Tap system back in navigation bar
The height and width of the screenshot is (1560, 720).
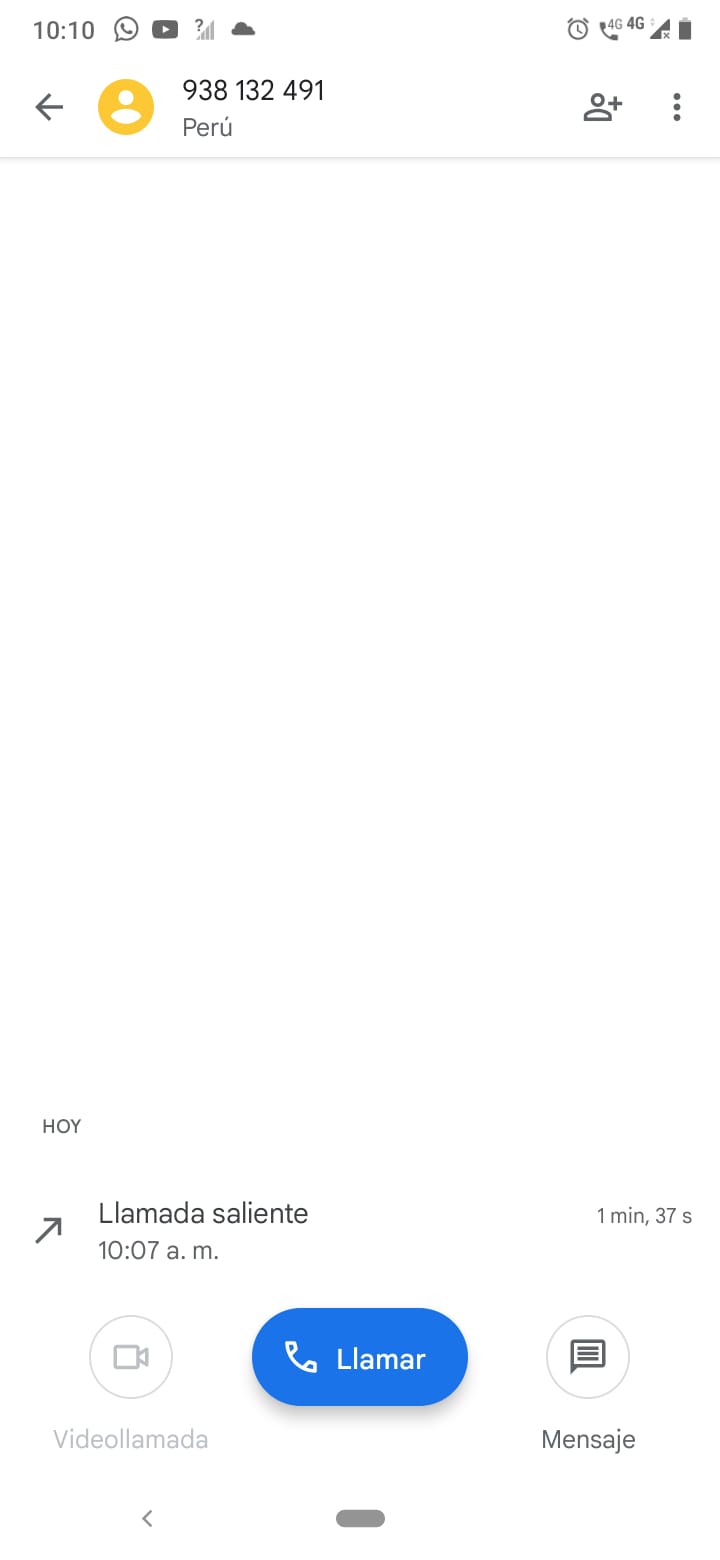pyautogui.click(x=147, y=1518)
